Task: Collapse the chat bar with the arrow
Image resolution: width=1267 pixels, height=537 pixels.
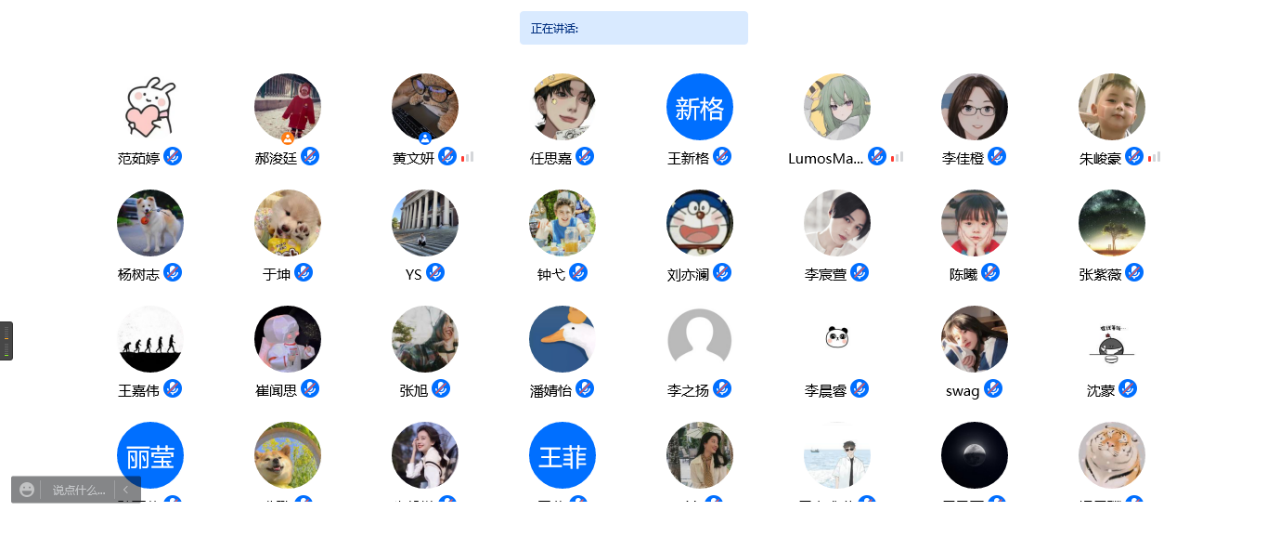Action: (126, 490)
